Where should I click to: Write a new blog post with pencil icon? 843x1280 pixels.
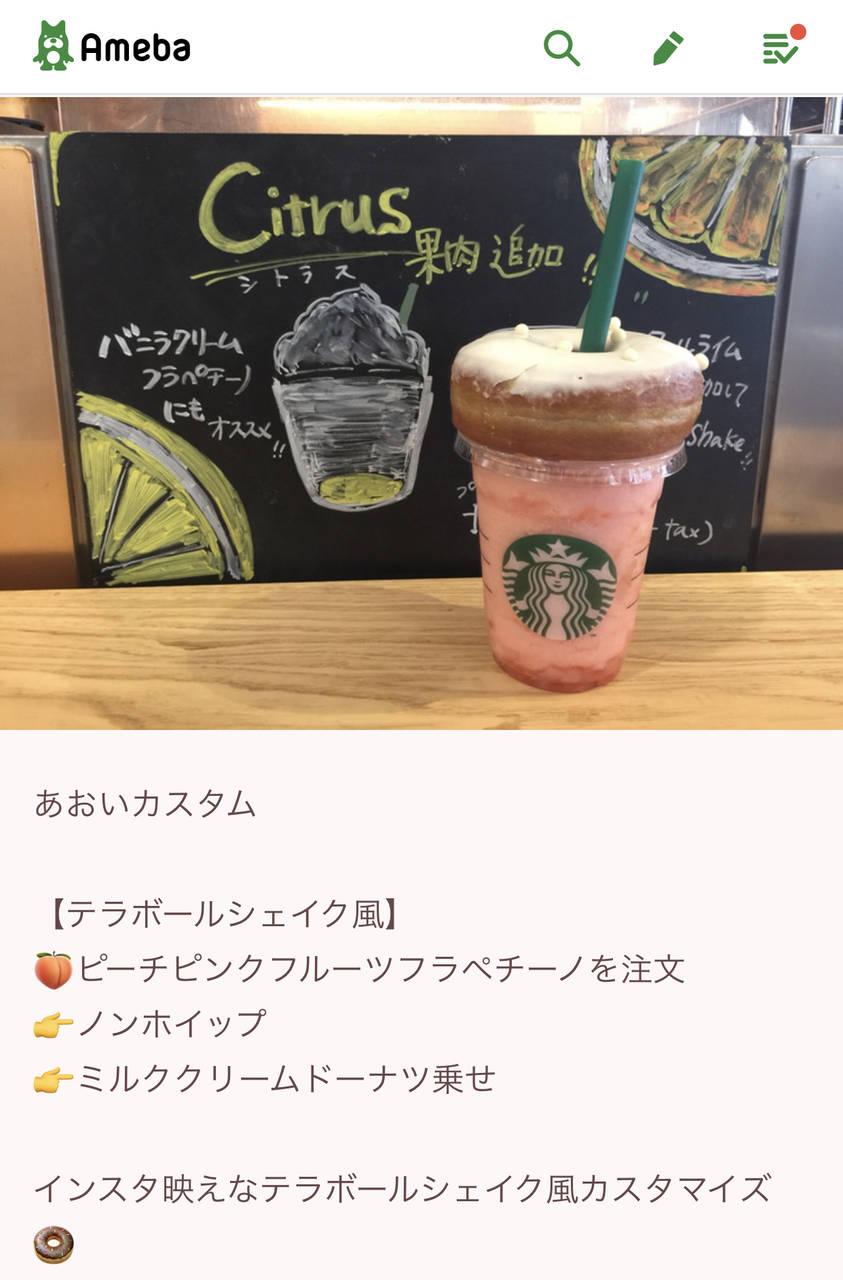point(668,47)
